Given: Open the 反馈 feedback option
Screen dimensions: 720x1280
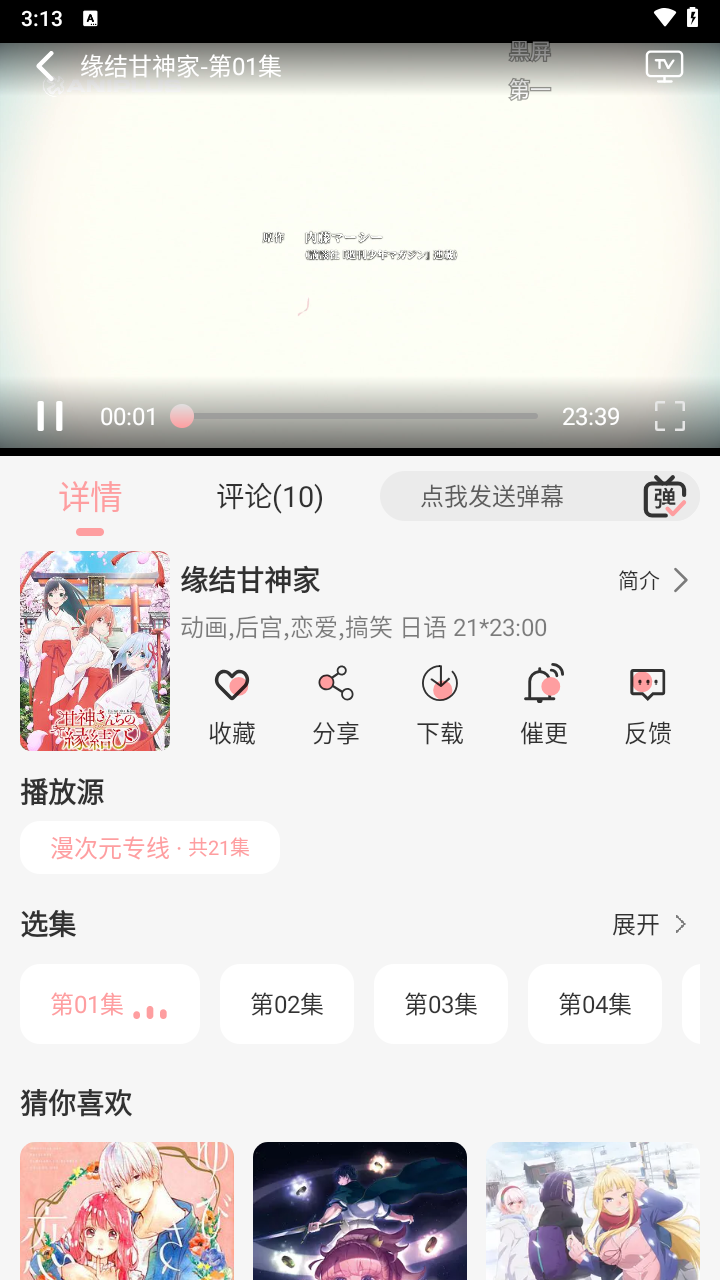Looking at the screenshot, I should tap(648, 705).
